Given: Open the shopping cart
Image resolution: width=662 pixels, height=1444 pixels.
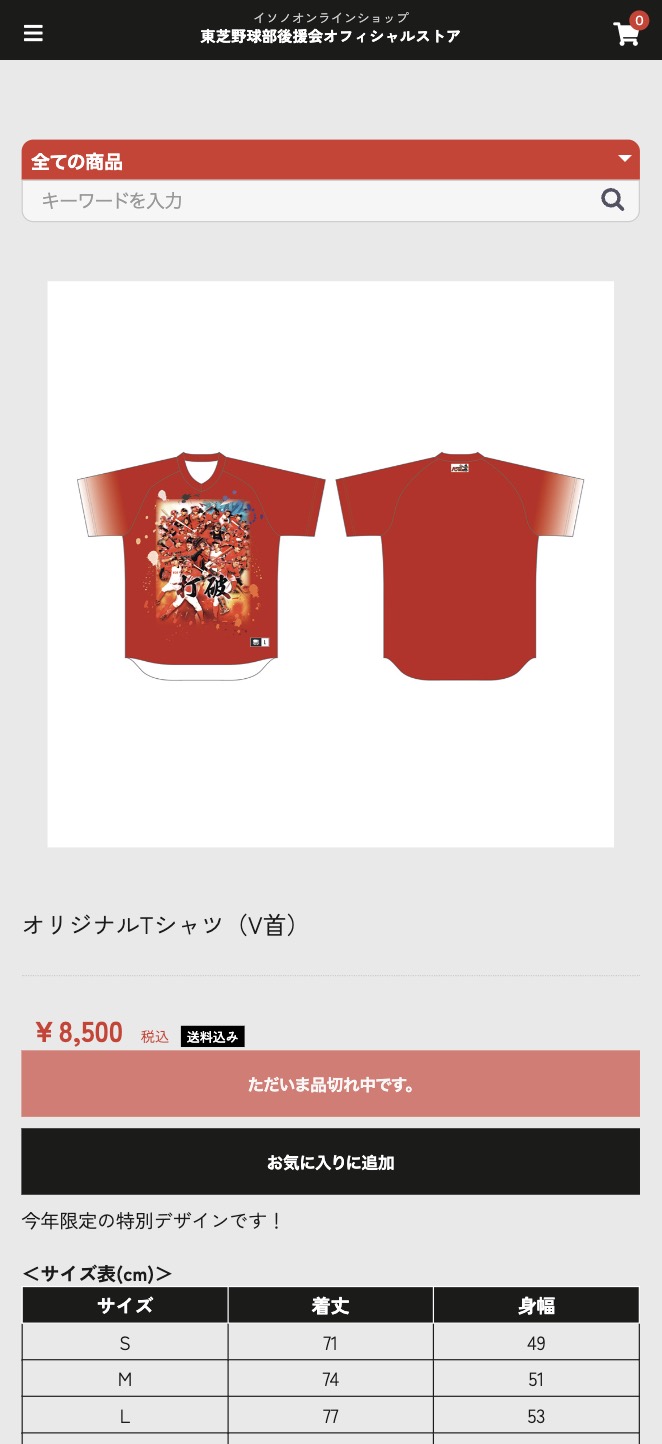Looking at the screenshot, I should [x=627, y=34].
